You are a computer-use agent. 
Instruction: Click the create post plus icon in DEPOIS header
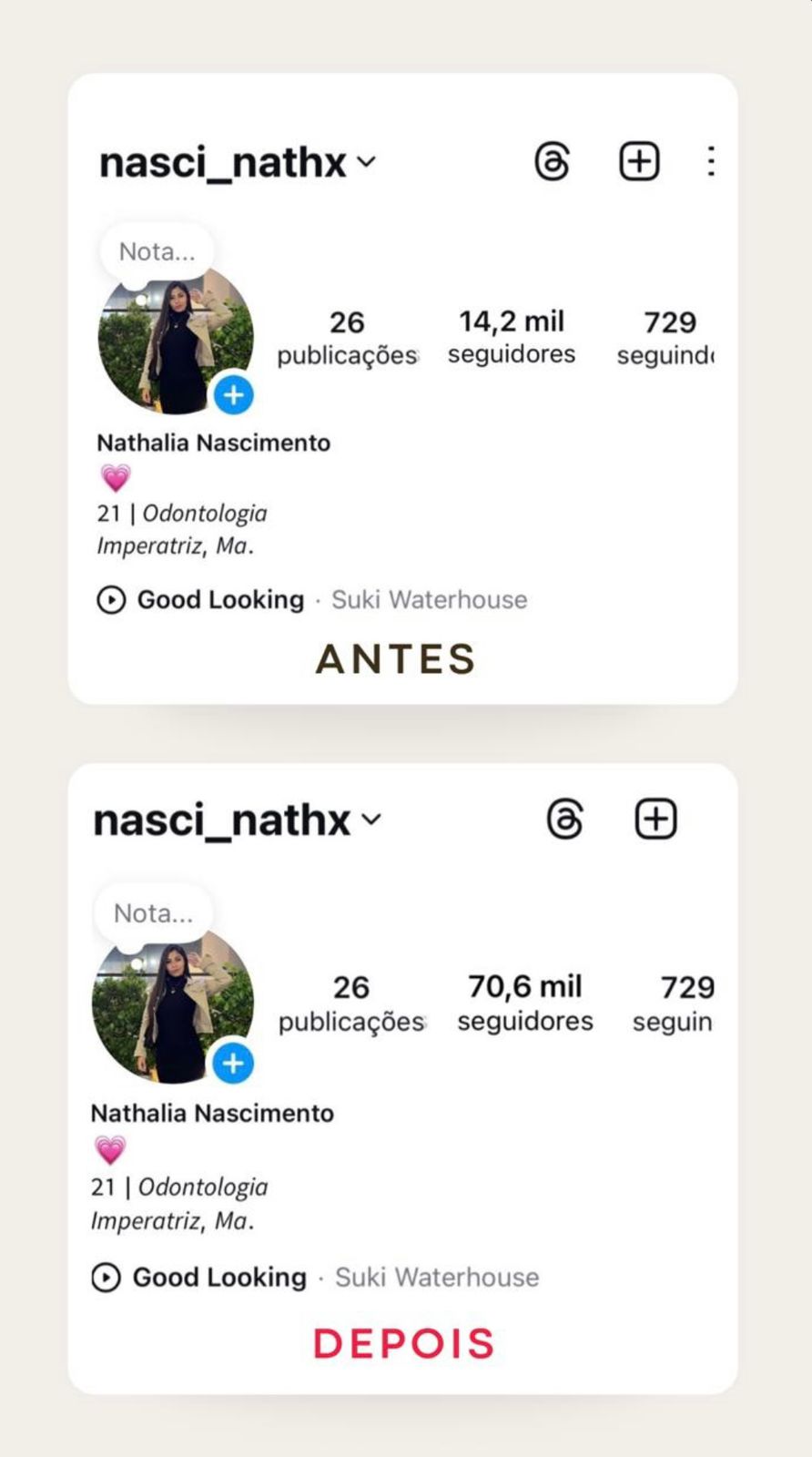click(656, 818)
